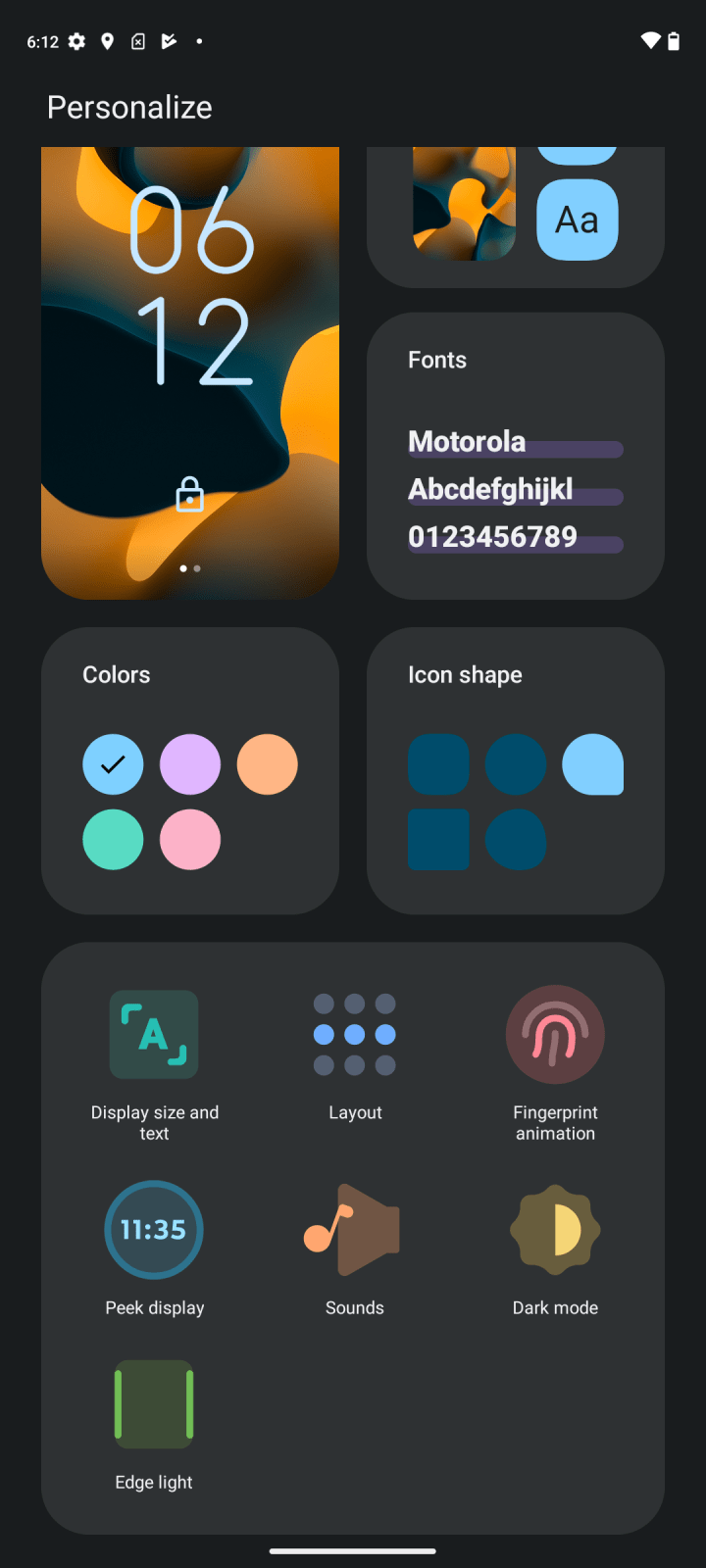The height and width of the screenshot is (1568, 706).
Task: Open Sounds settings
Action: point(354,1248)
